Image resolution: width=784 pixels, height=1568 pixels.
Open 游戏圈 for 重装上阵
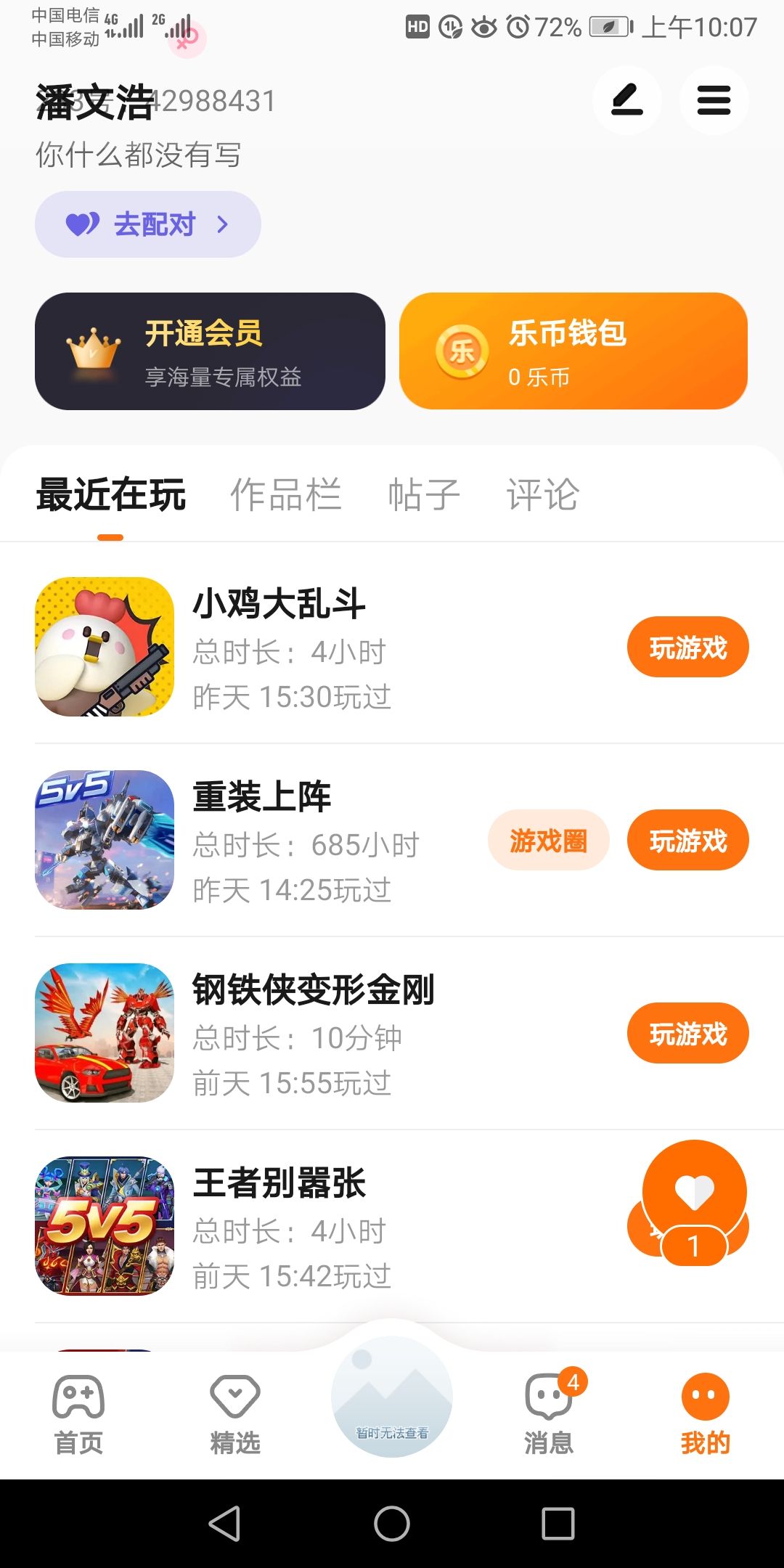point(548,841)
